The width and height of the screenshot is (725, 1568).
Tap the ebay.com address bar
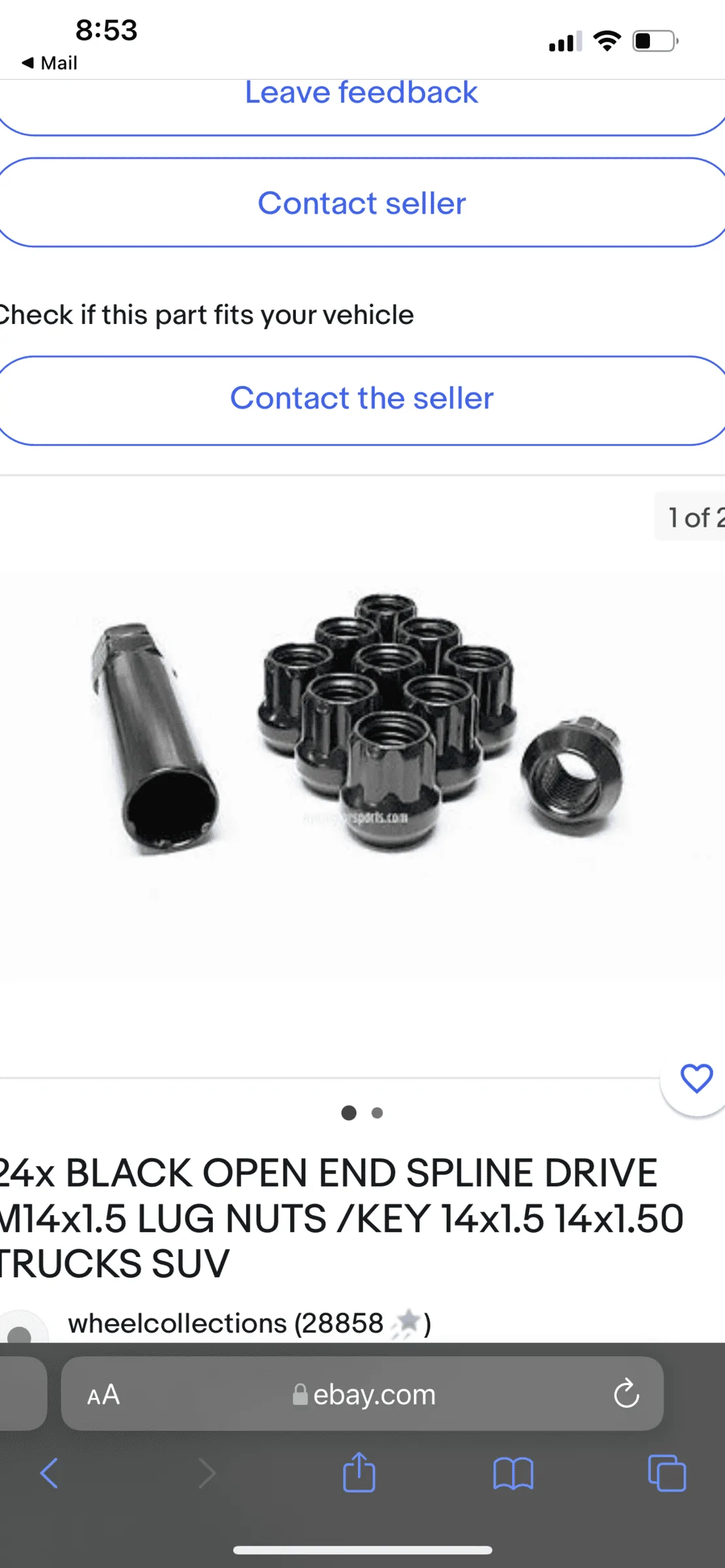point(362,1394)
